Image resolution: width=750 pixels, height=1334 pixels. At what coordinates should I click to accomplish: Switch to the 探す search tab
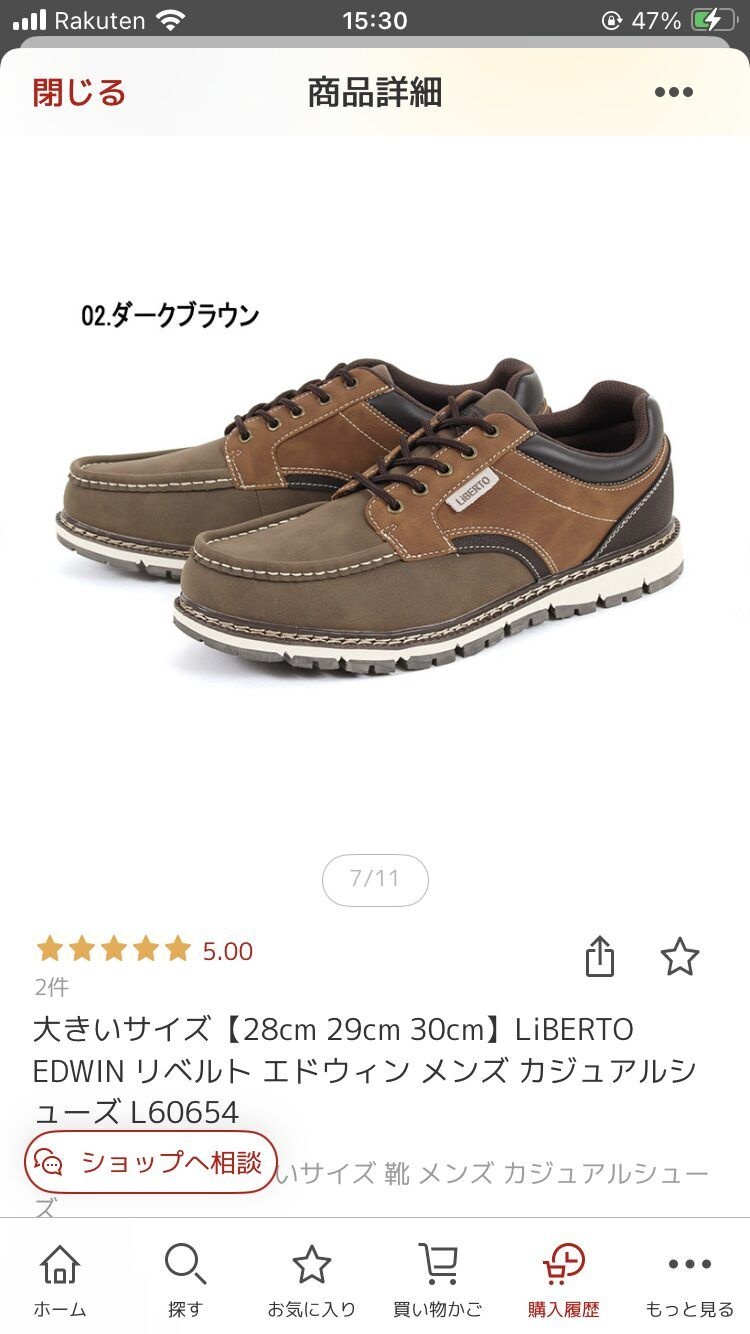(x=185, y=1280)
